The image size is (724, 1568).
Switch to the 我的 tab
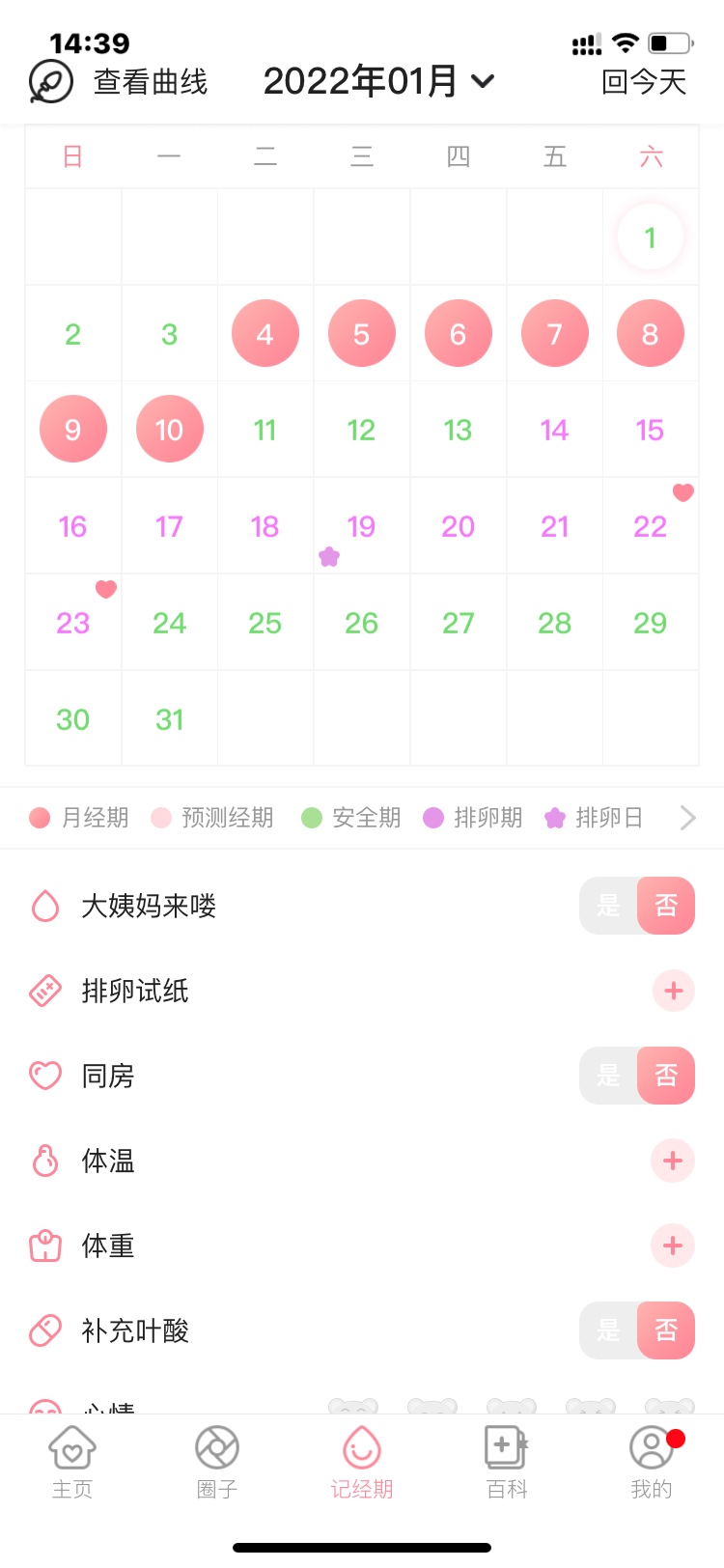(x=652, y=1462)
